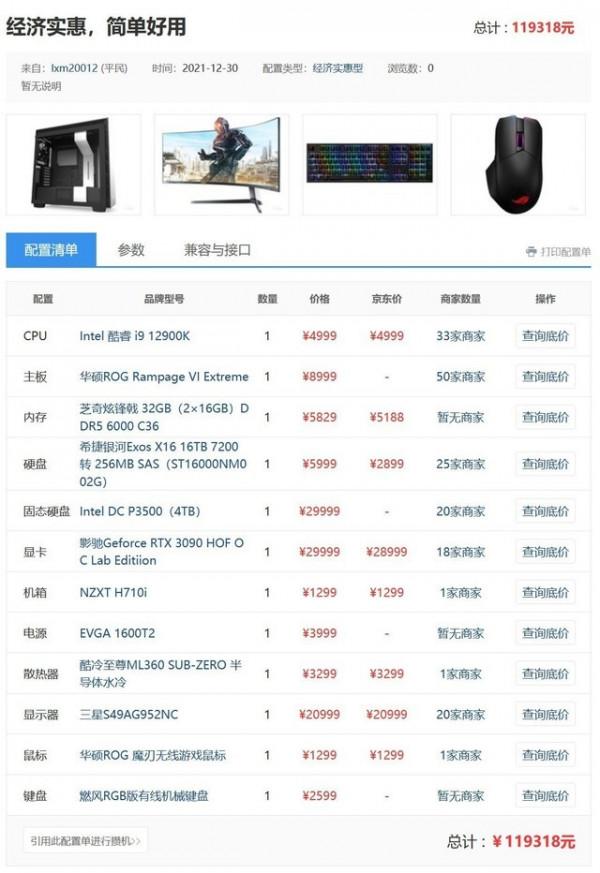Open the NZXT case product image
The height and width of the screenshot is (873, 600).
click(73, 164)
